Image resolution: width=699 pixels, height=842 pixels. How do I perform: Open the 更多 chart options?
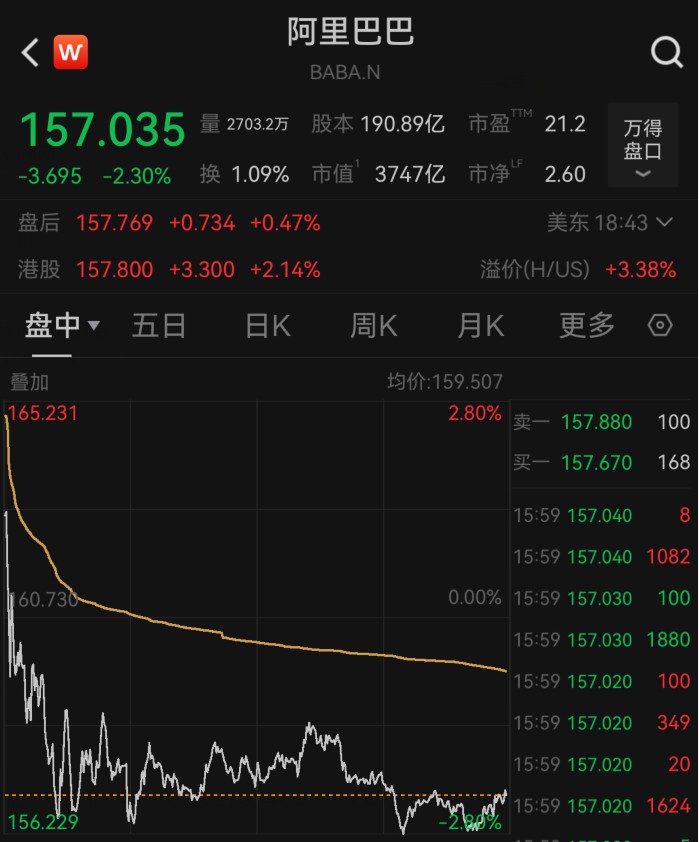pos(587,325)
